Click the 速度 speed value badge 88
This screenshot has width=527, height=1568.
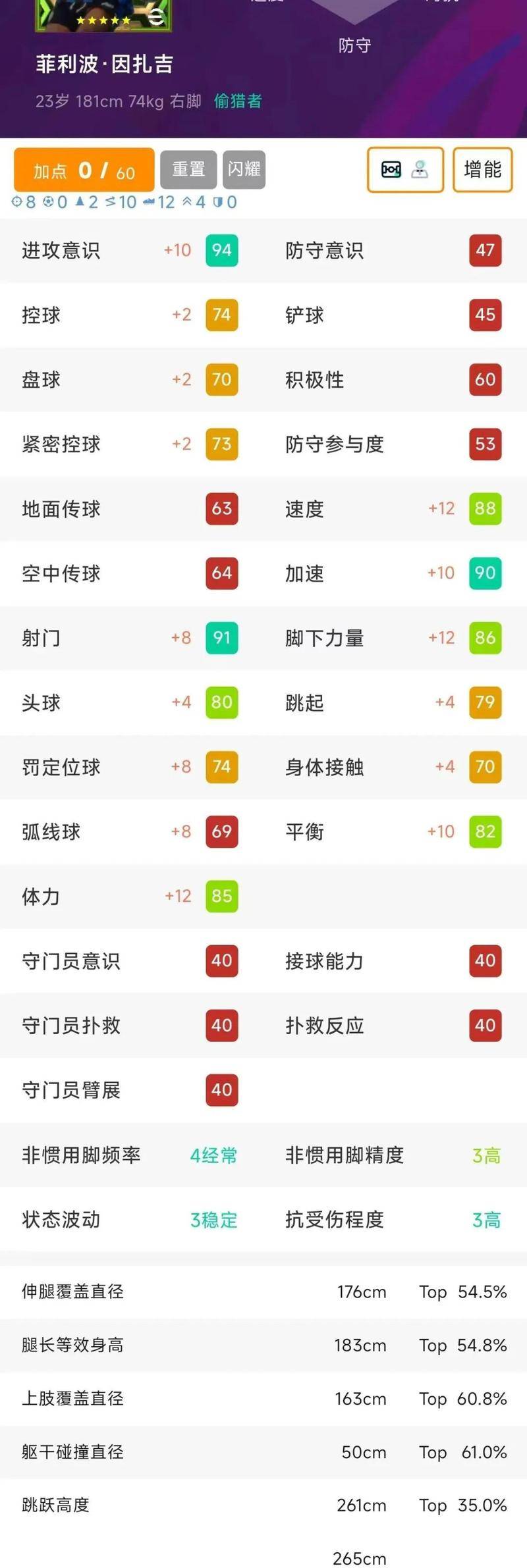pos(485,509)
